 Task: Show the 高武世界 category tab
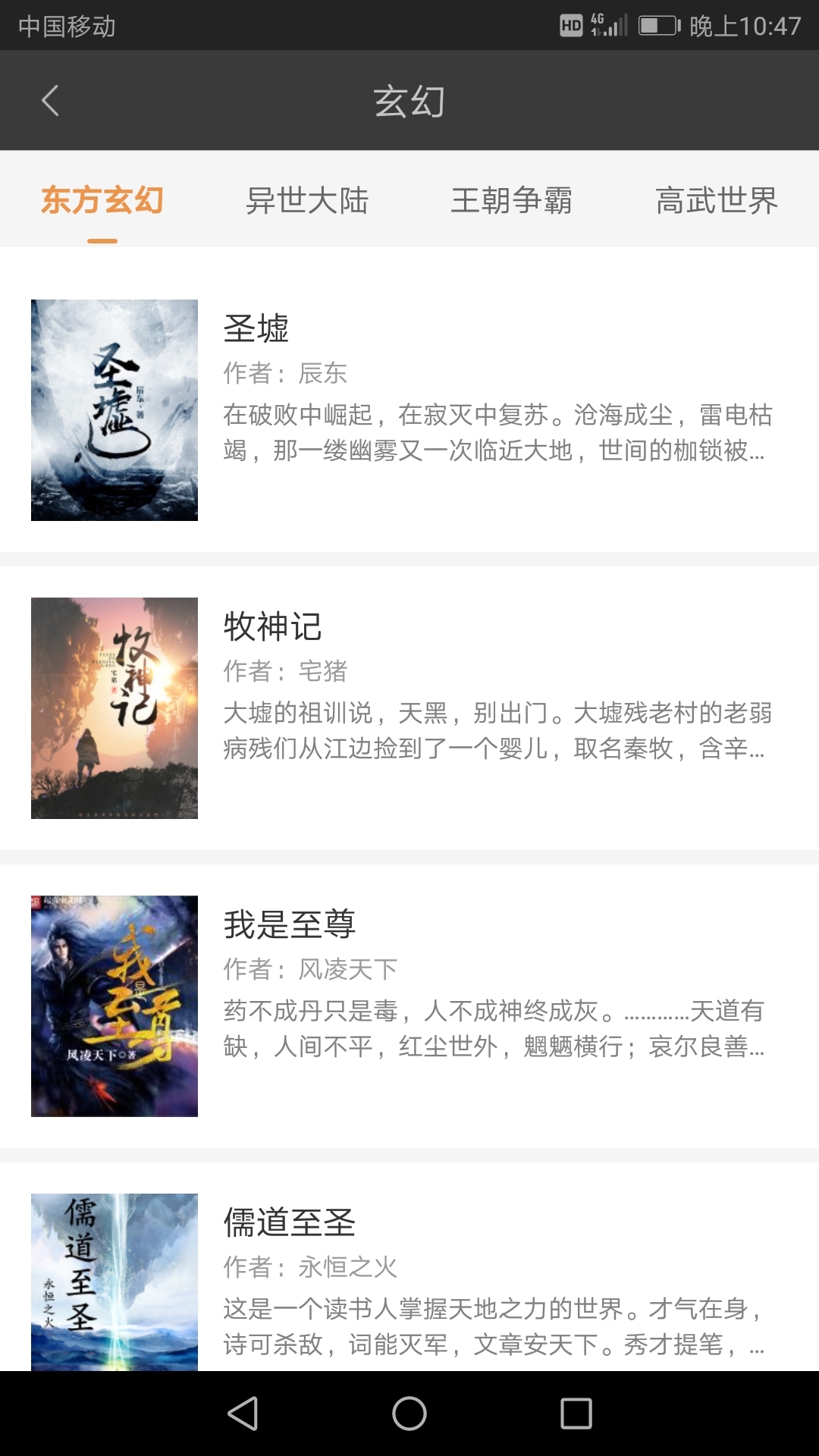click(717, 200)
